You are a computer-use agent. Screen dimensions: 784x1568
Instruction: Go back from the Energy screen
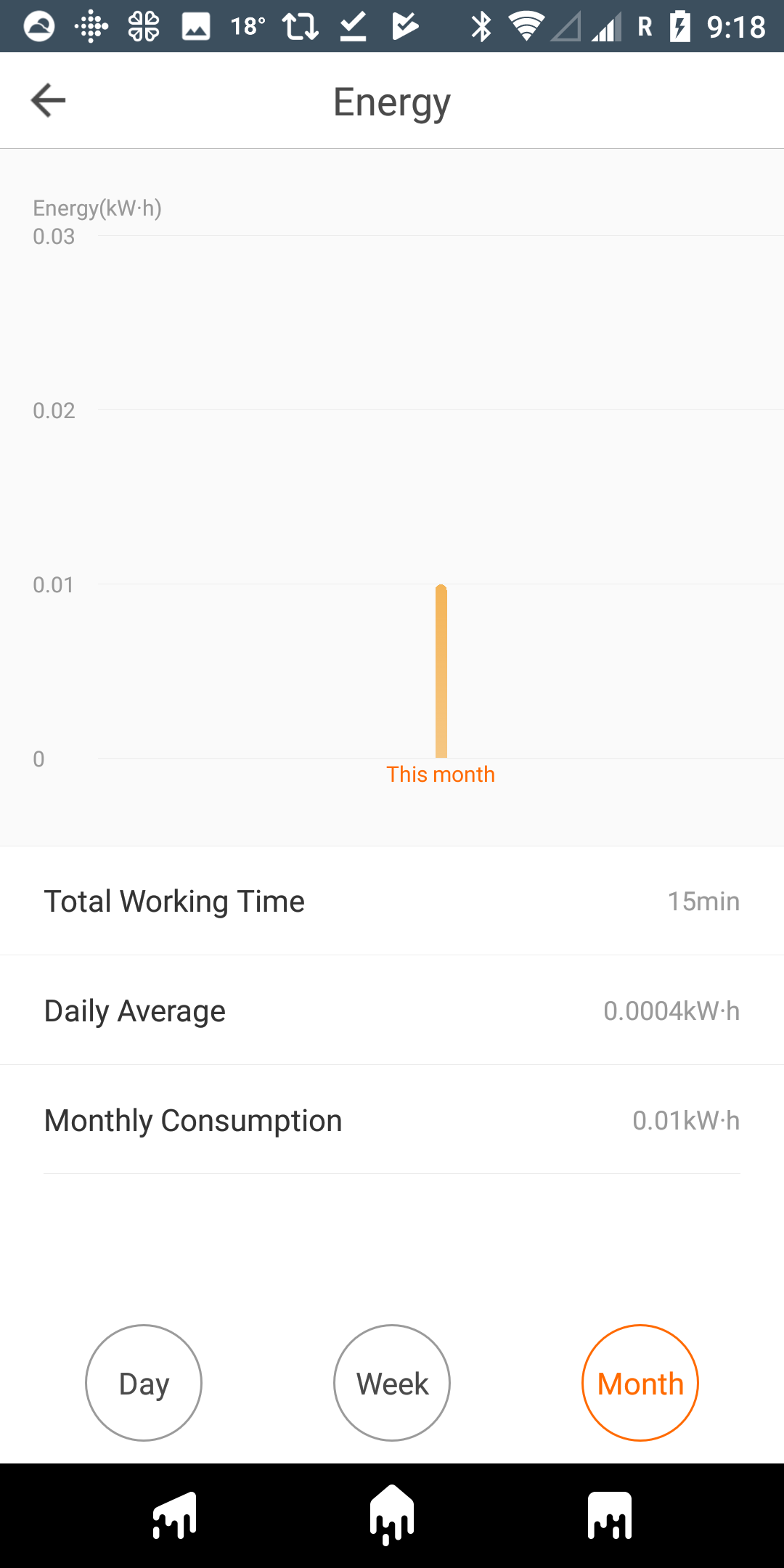click(x=48, y=100)
